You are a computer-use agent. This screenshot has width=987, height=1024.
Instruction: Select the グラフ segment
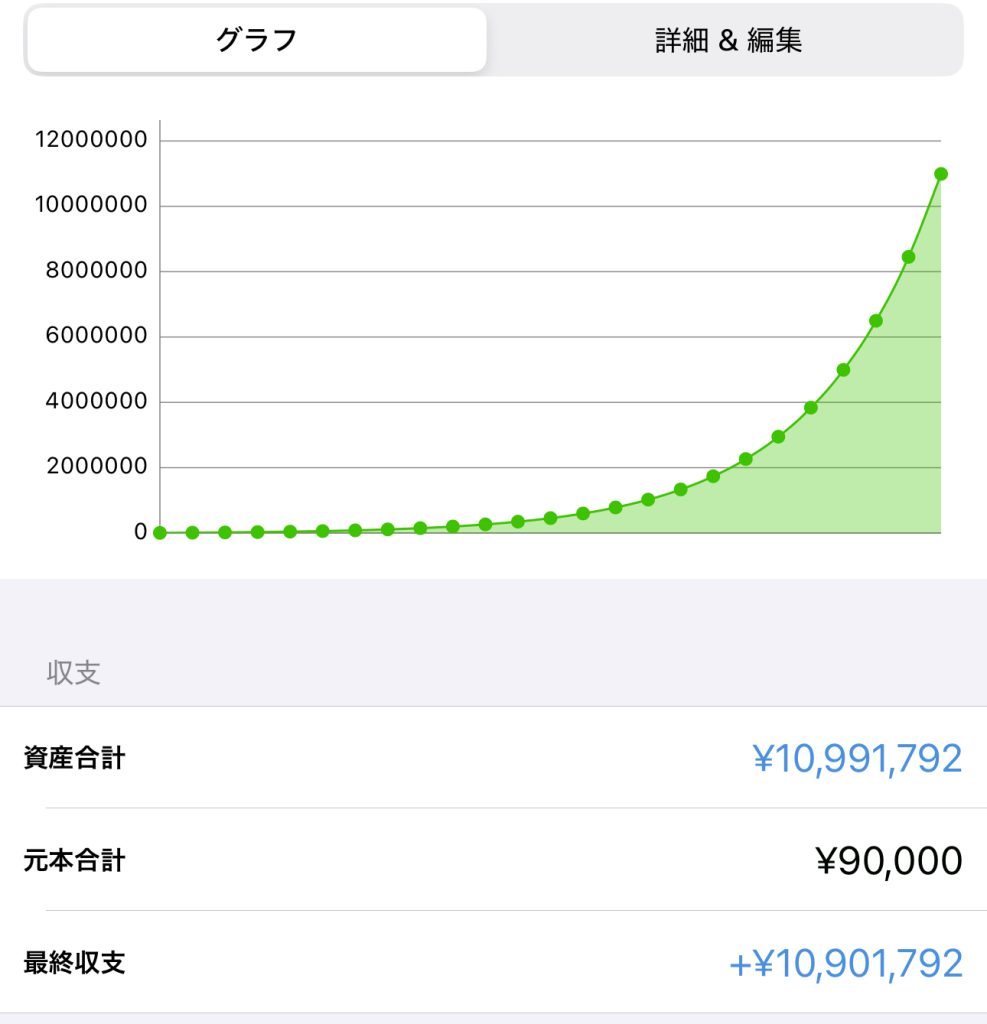pos(257,40)
